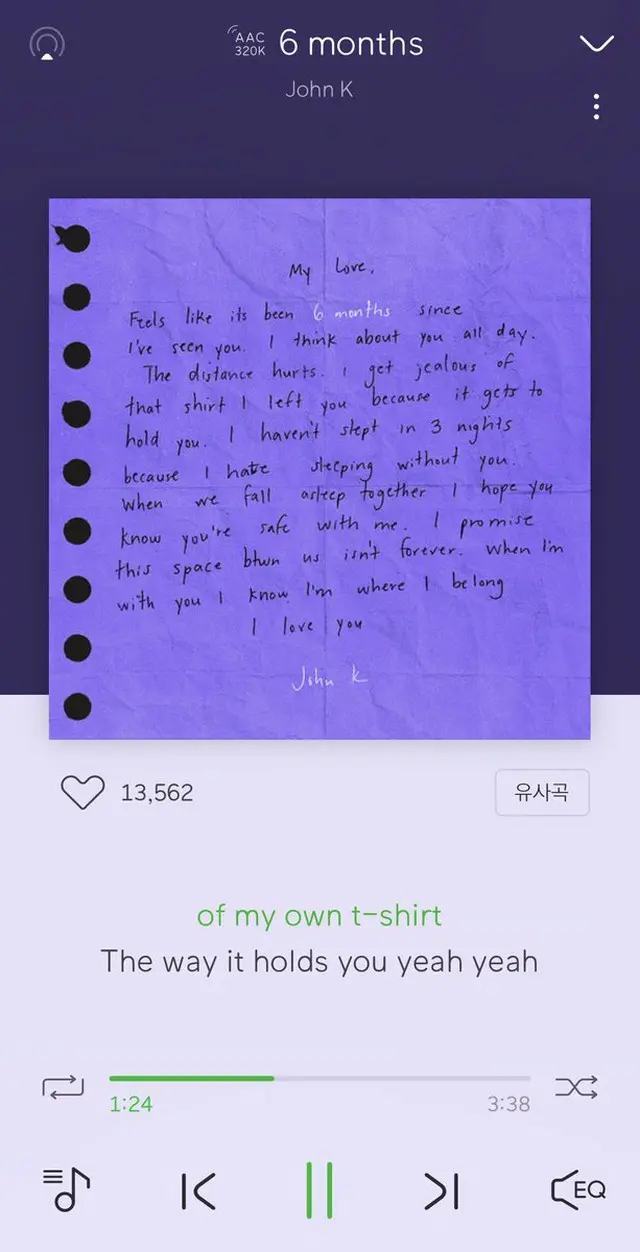Screen dimensions: 640x1252
Task: Seek within the song progress bar
Action: (x=320, y=1078)
